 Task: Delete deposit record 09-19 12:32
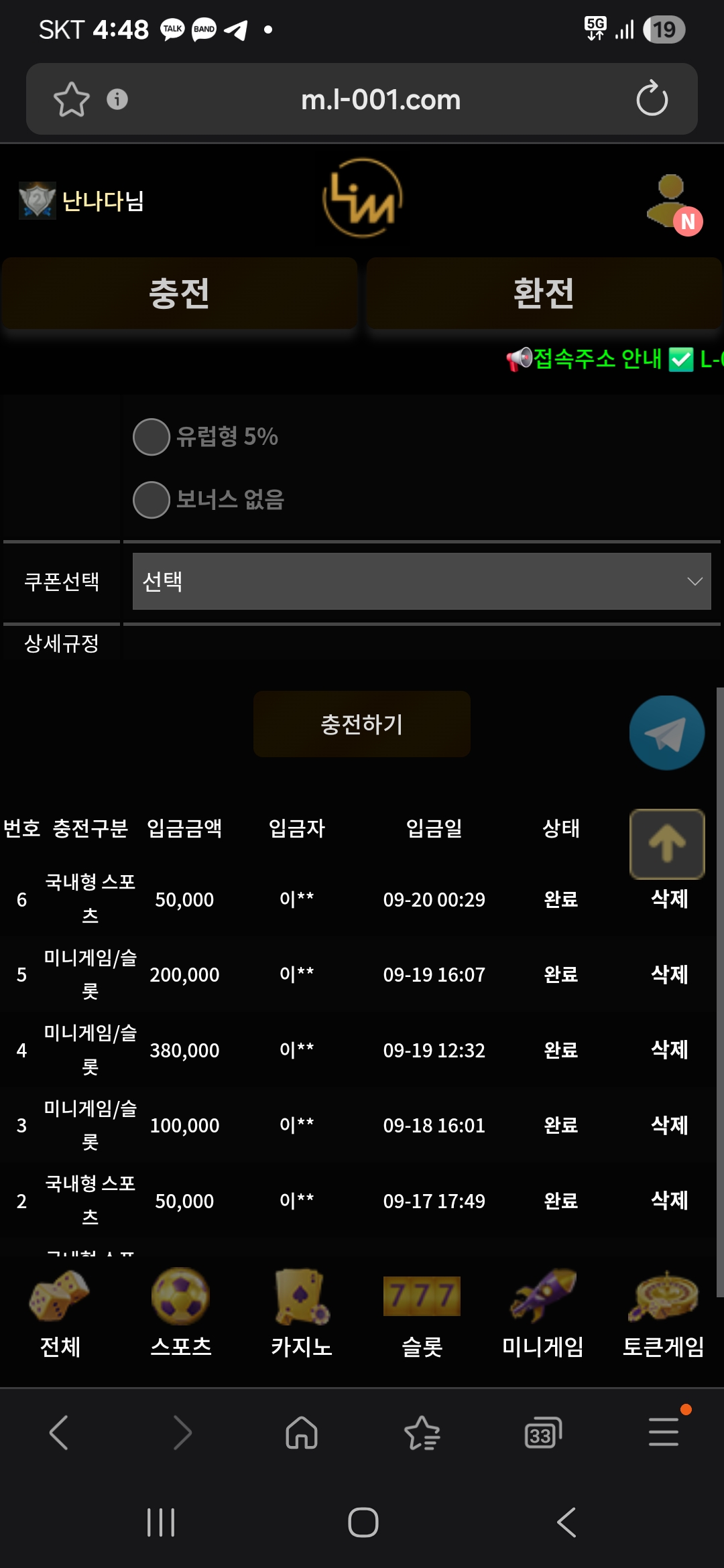(669, 1050)
